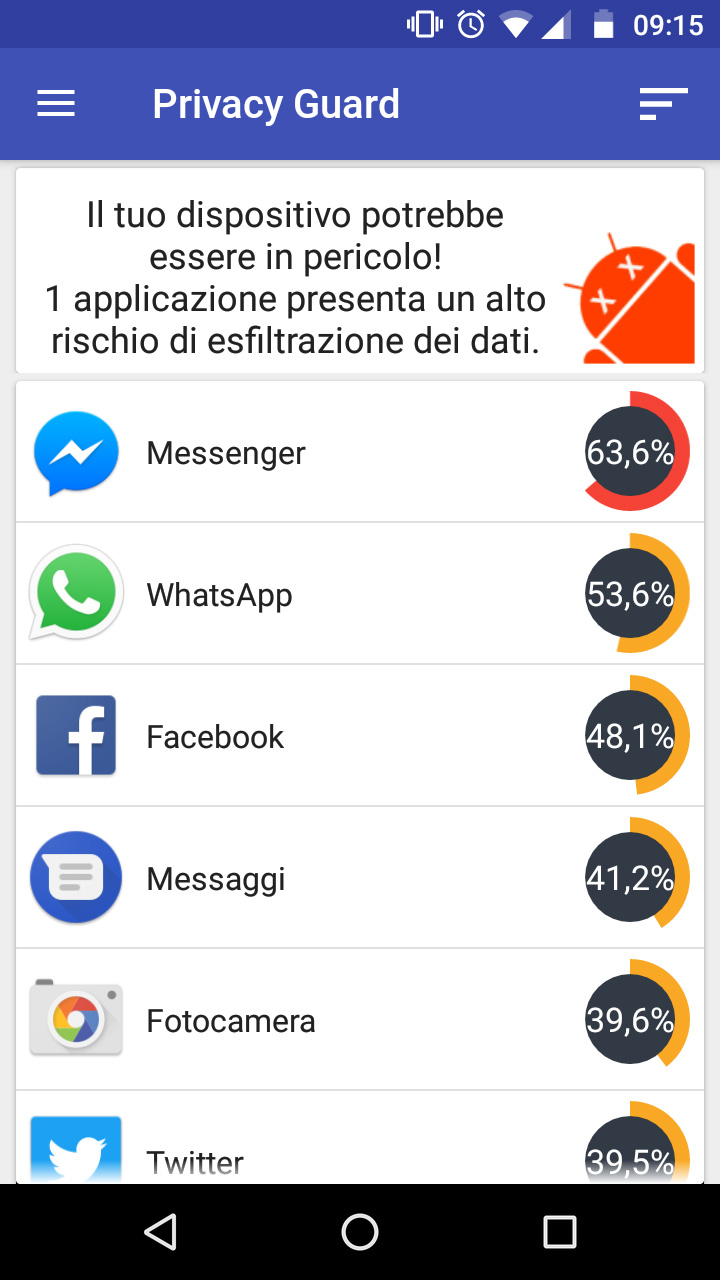Open Messenger privacy risk details
The image size is (720, 1280).
[360, 453]
